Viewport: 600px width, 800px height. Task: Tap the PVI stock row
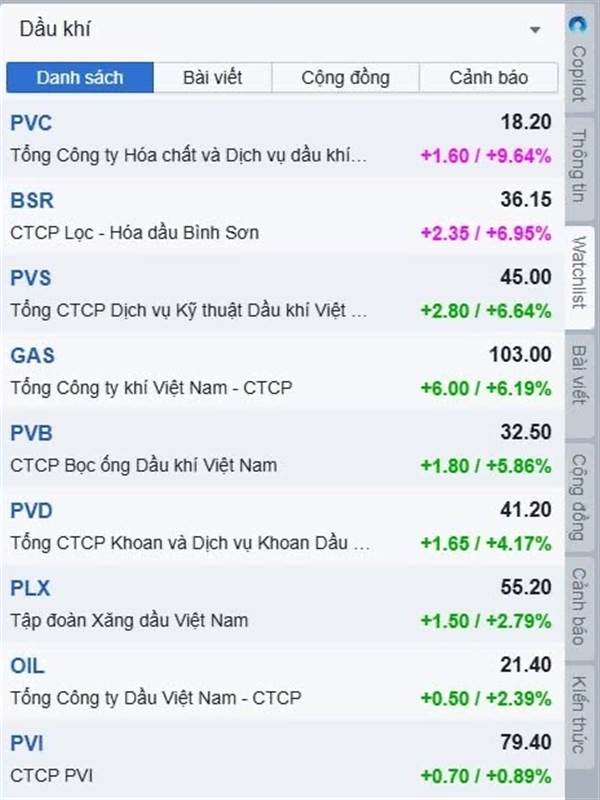281,759
